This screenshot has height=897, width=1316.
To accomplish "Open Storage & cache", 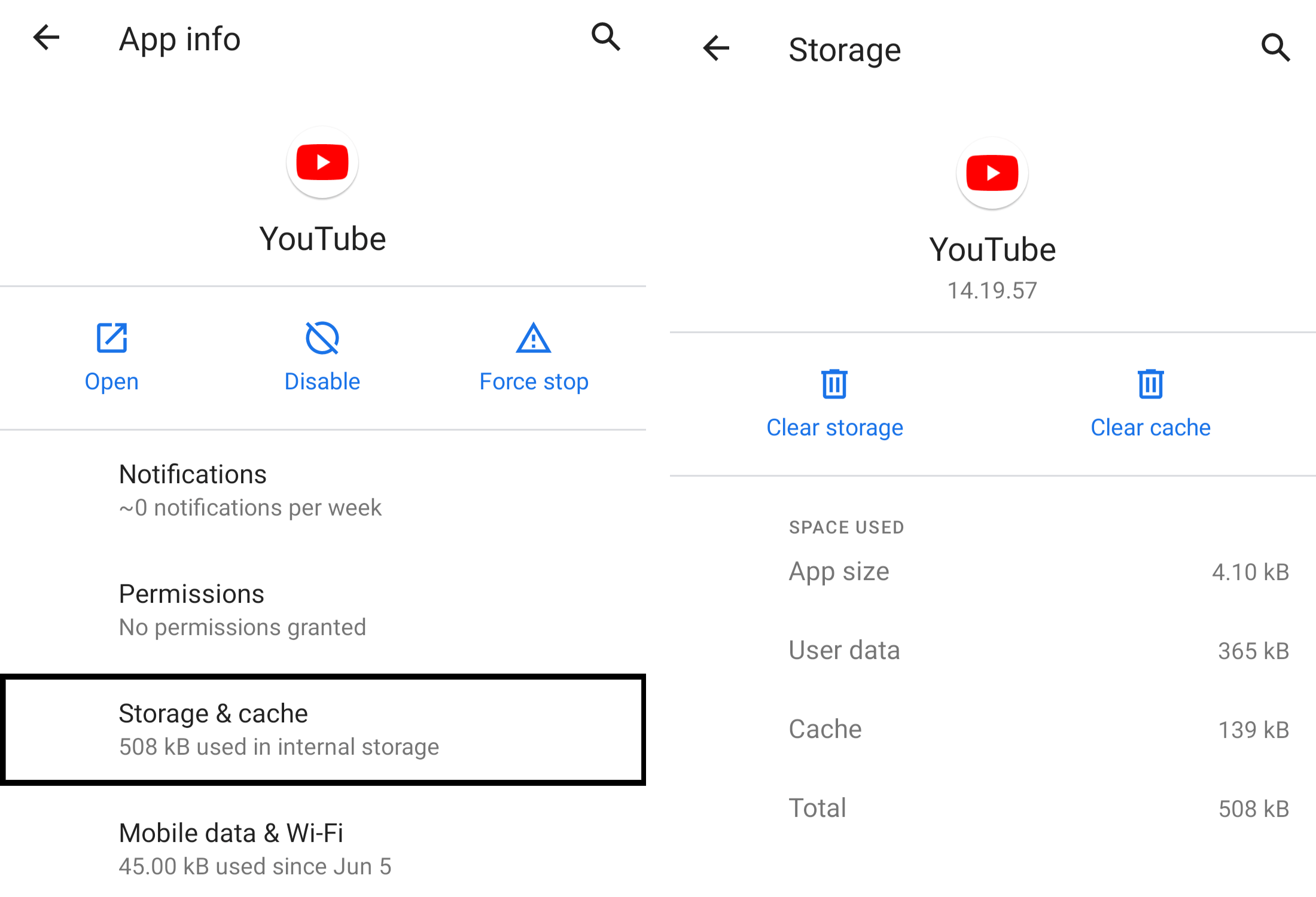I will click(323, 730).
